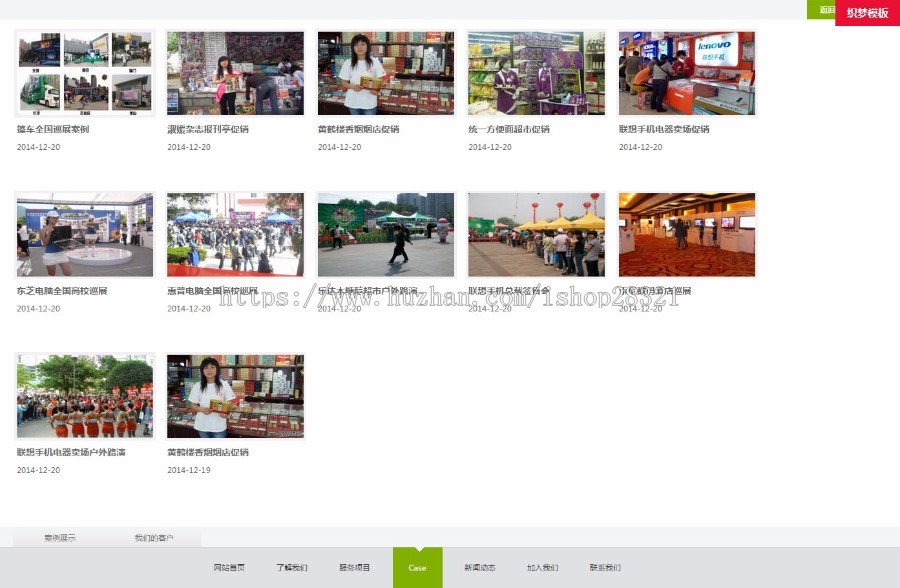Switch to the 案例展示 sub-tab
This screenshot has height=588, width=900.
pos(60,538)
